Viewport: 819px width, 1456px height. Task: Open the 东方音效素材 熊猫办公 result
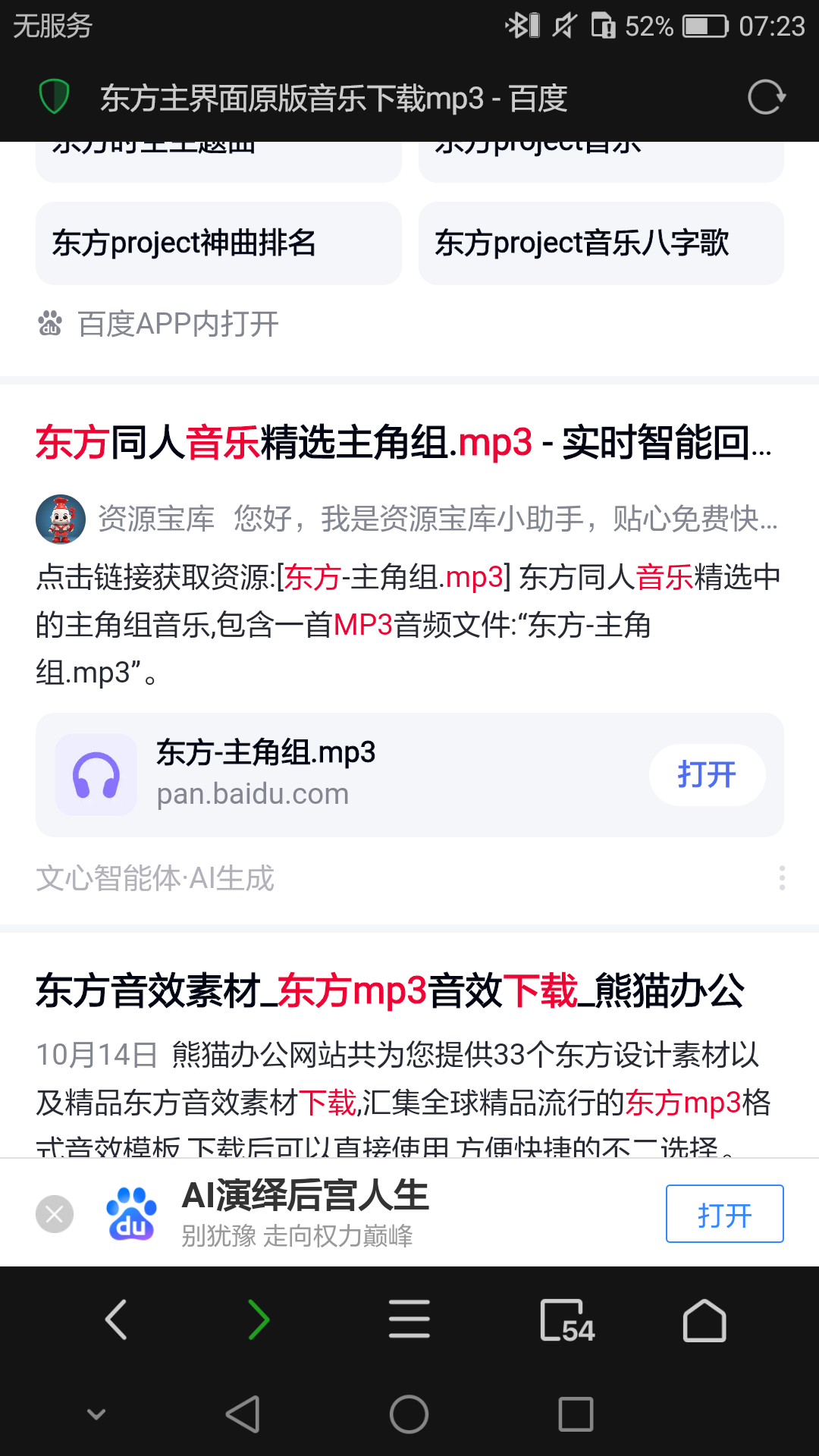[x=390, y=990]
